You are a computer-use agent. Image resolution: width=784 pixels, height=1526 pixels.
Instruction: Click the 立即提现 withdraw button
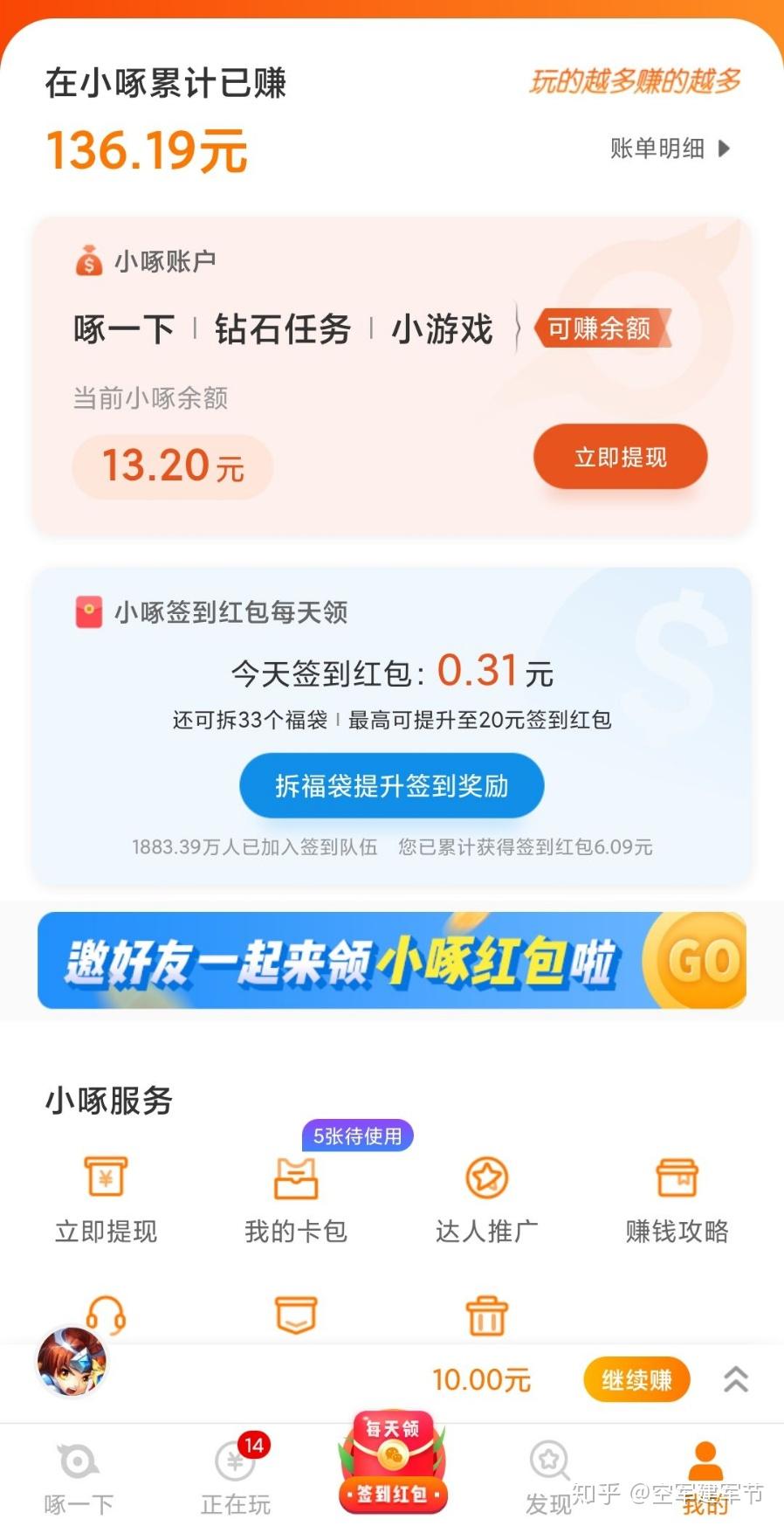(x=620, y=456)
